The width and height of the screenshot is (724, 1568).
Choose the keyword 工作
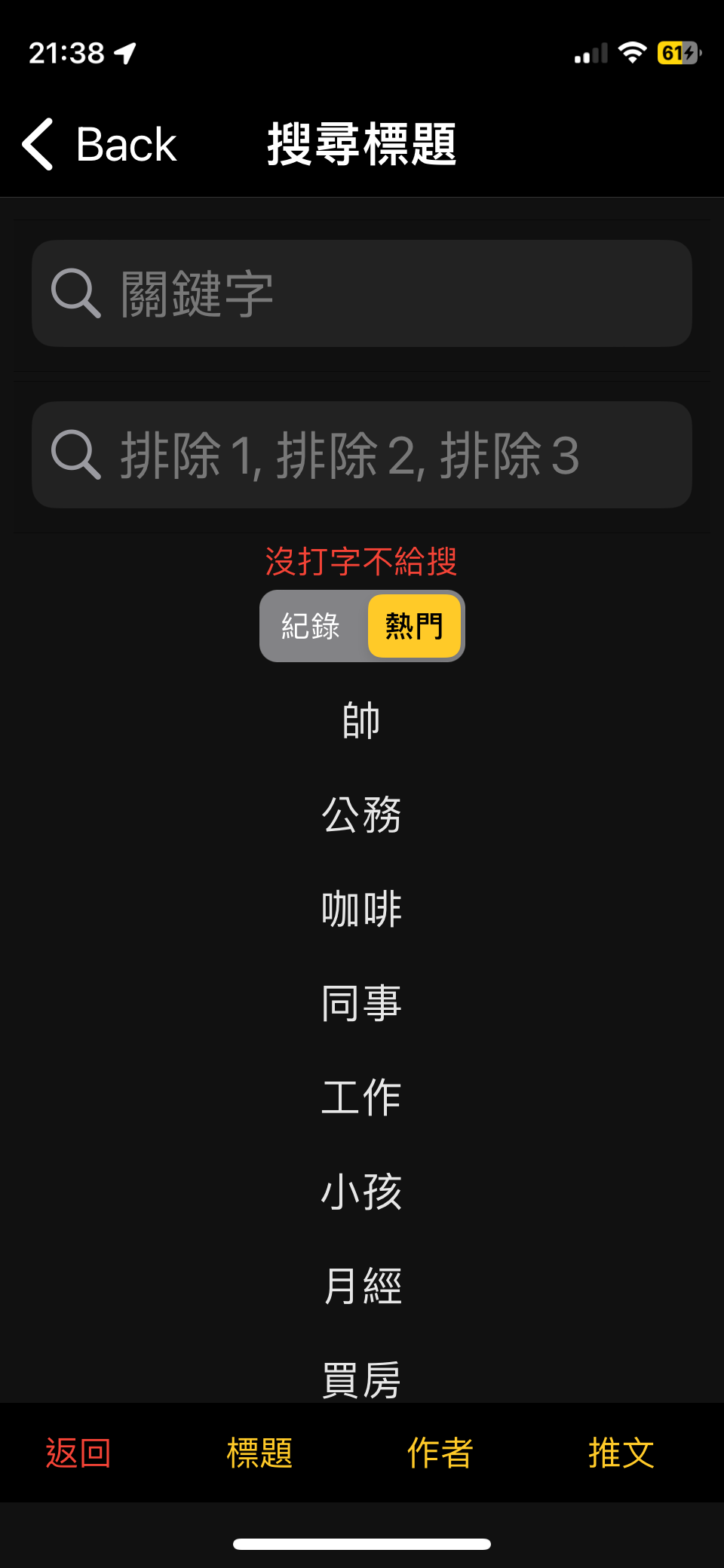pyautogui.click(x=361, y=1097)
